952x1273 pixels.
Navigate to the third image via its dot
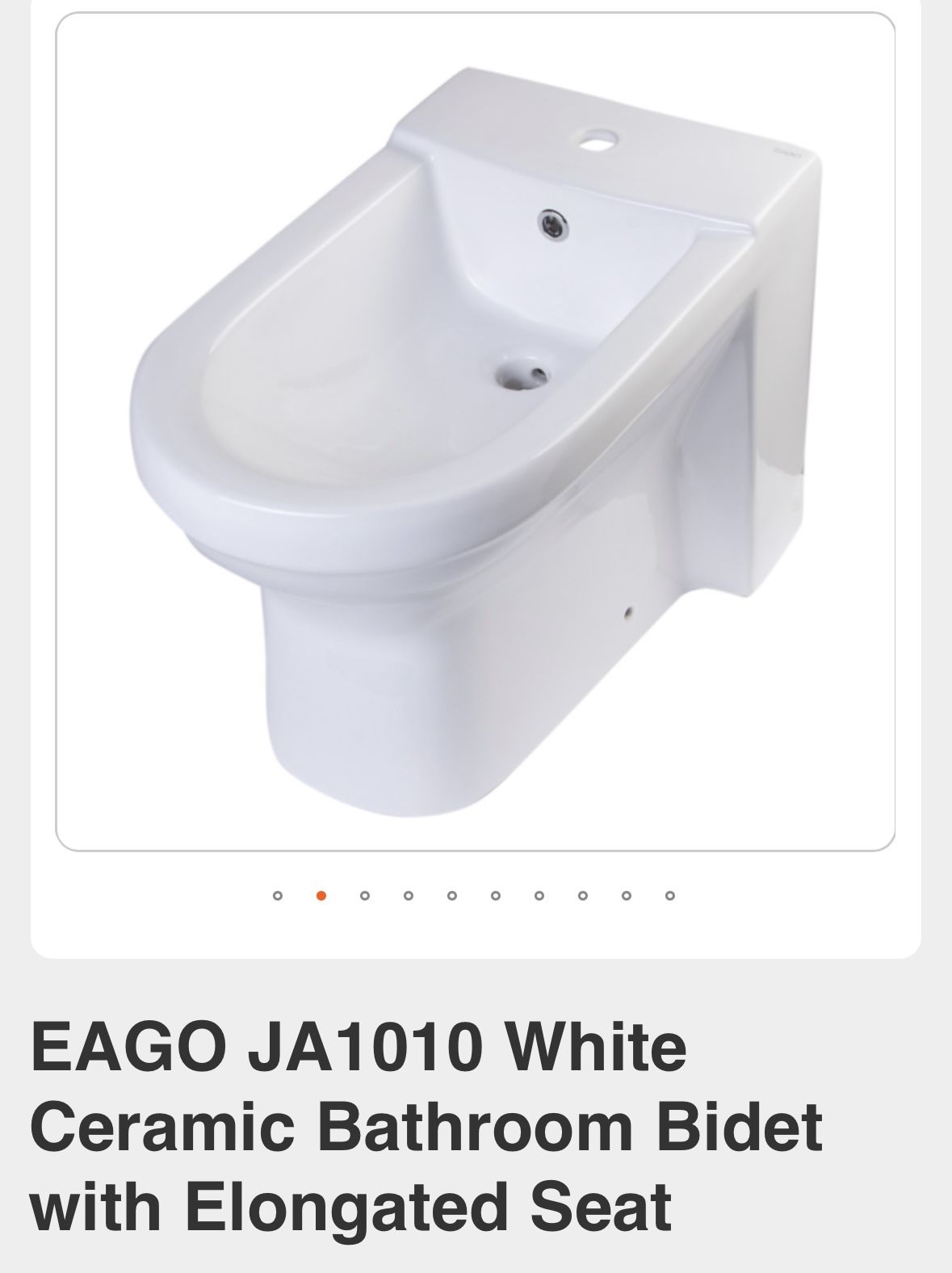pyautogui.click(x=366, y=896)
